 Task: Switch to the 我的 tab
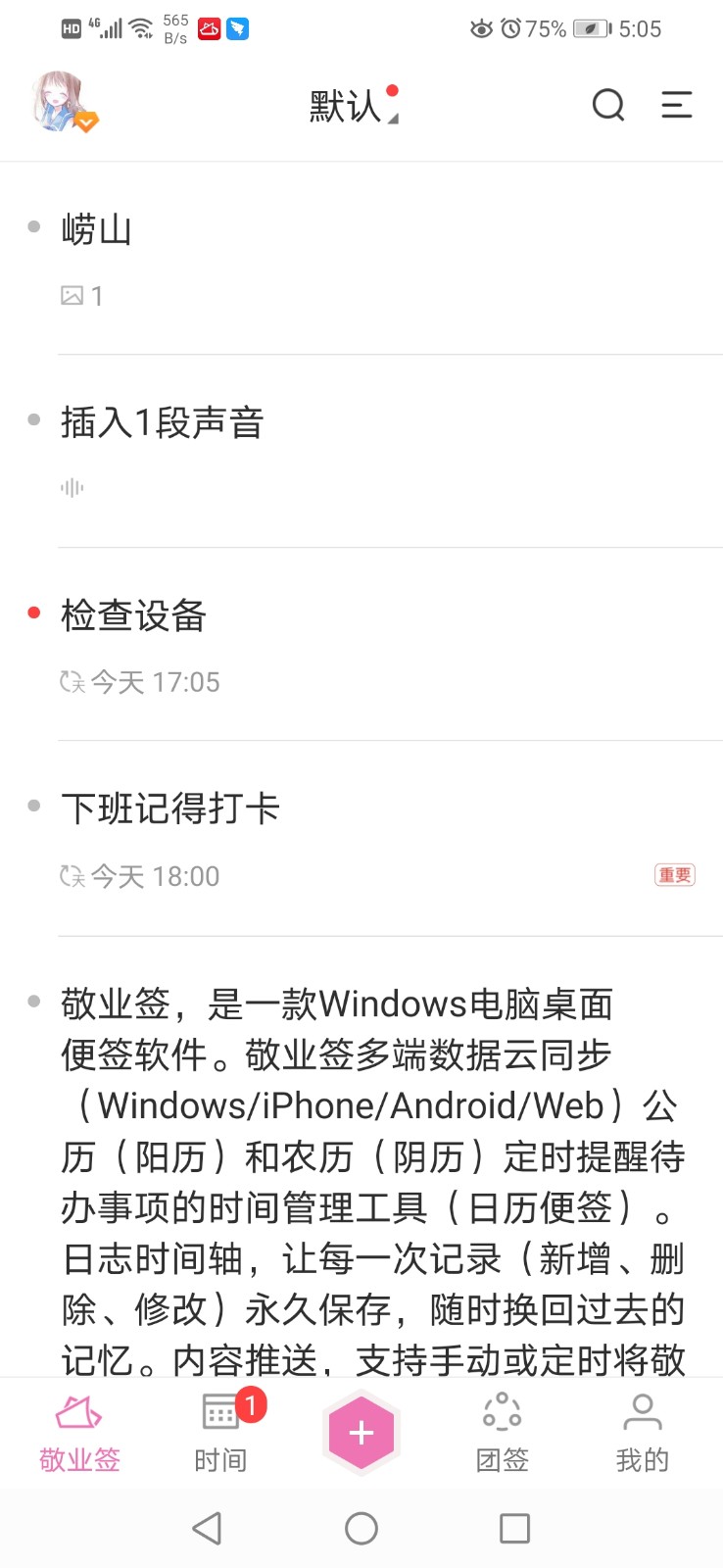642,1434
